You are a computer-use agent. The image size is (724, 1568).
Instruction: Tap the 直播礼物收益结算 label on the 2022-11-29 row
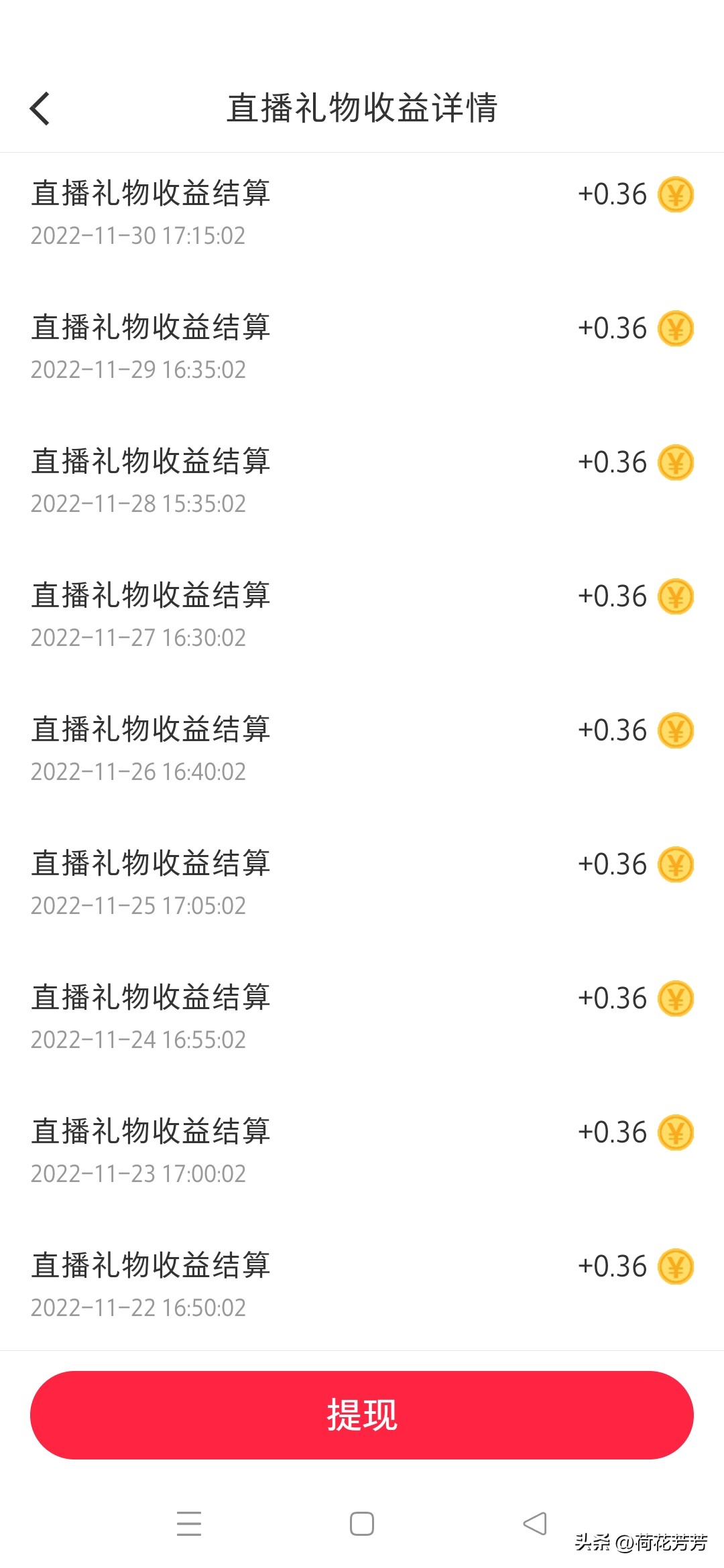click(152, 328)
